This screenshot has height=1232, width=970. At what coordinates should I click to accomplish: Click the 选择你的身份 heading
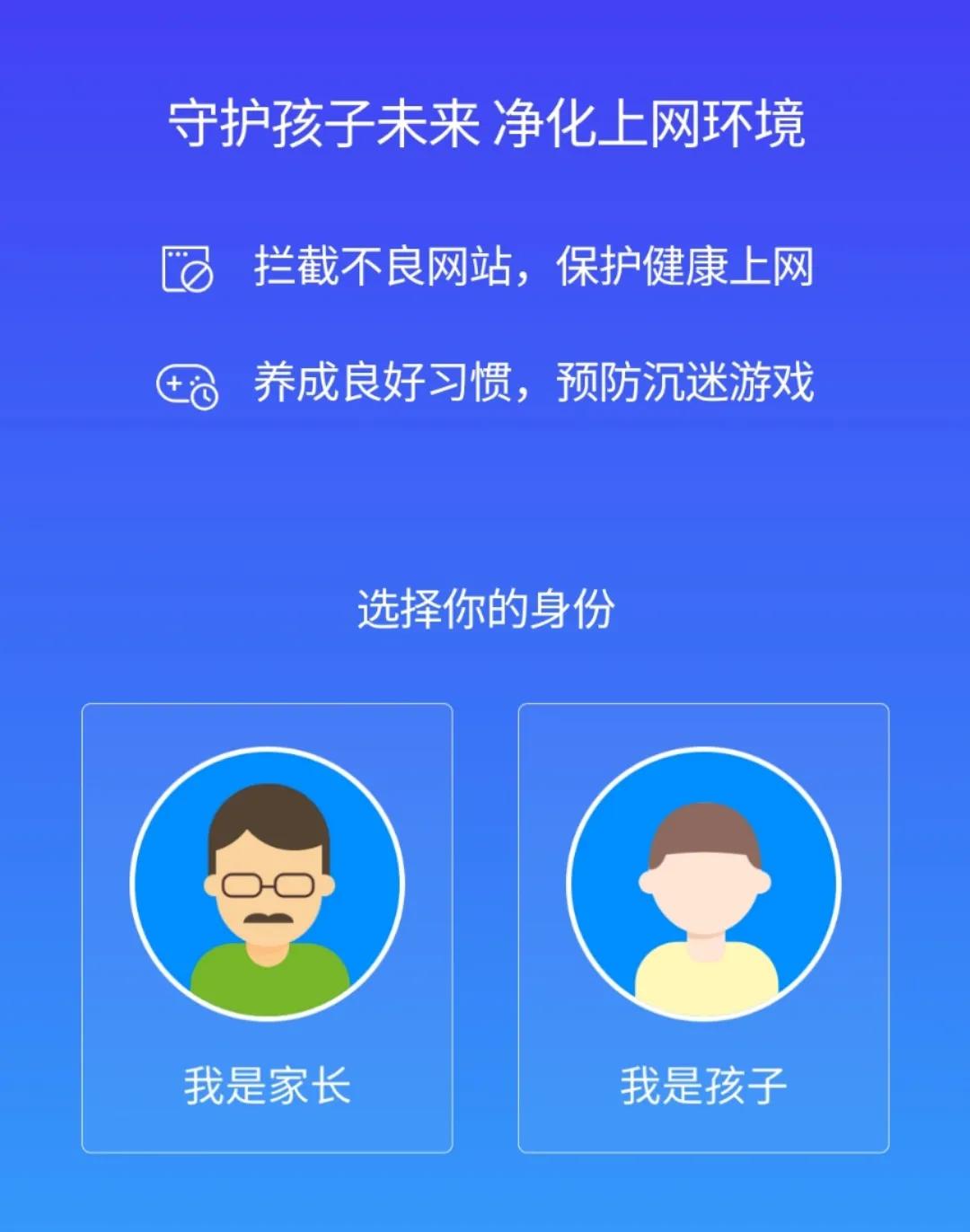pos(485,606)
